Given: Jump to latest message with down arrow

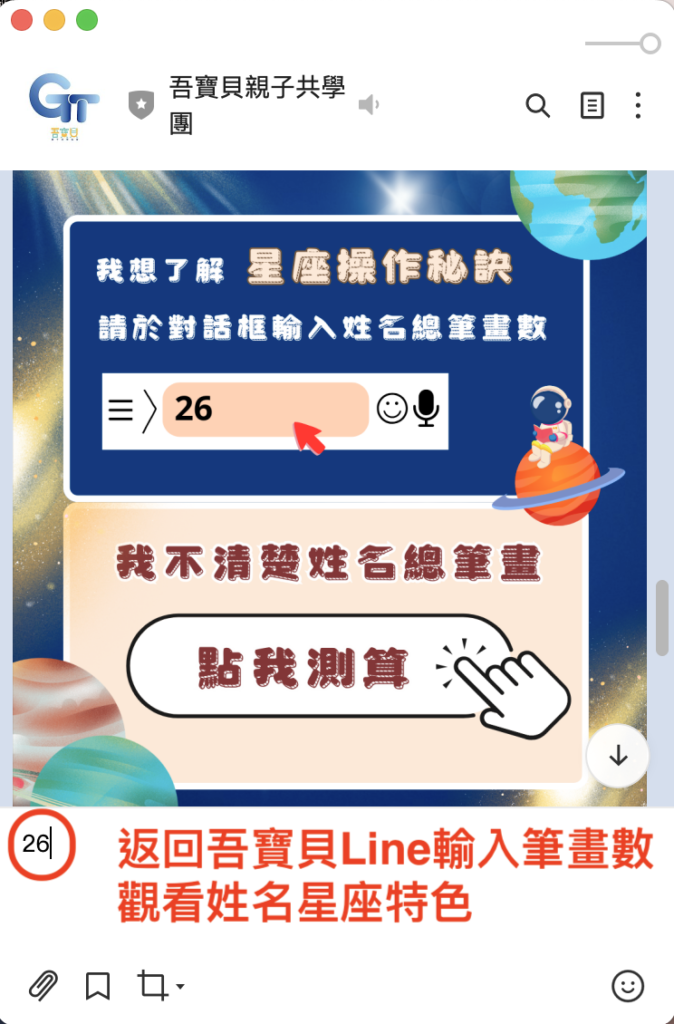Looking at the screenshot, I should point(618,756).
